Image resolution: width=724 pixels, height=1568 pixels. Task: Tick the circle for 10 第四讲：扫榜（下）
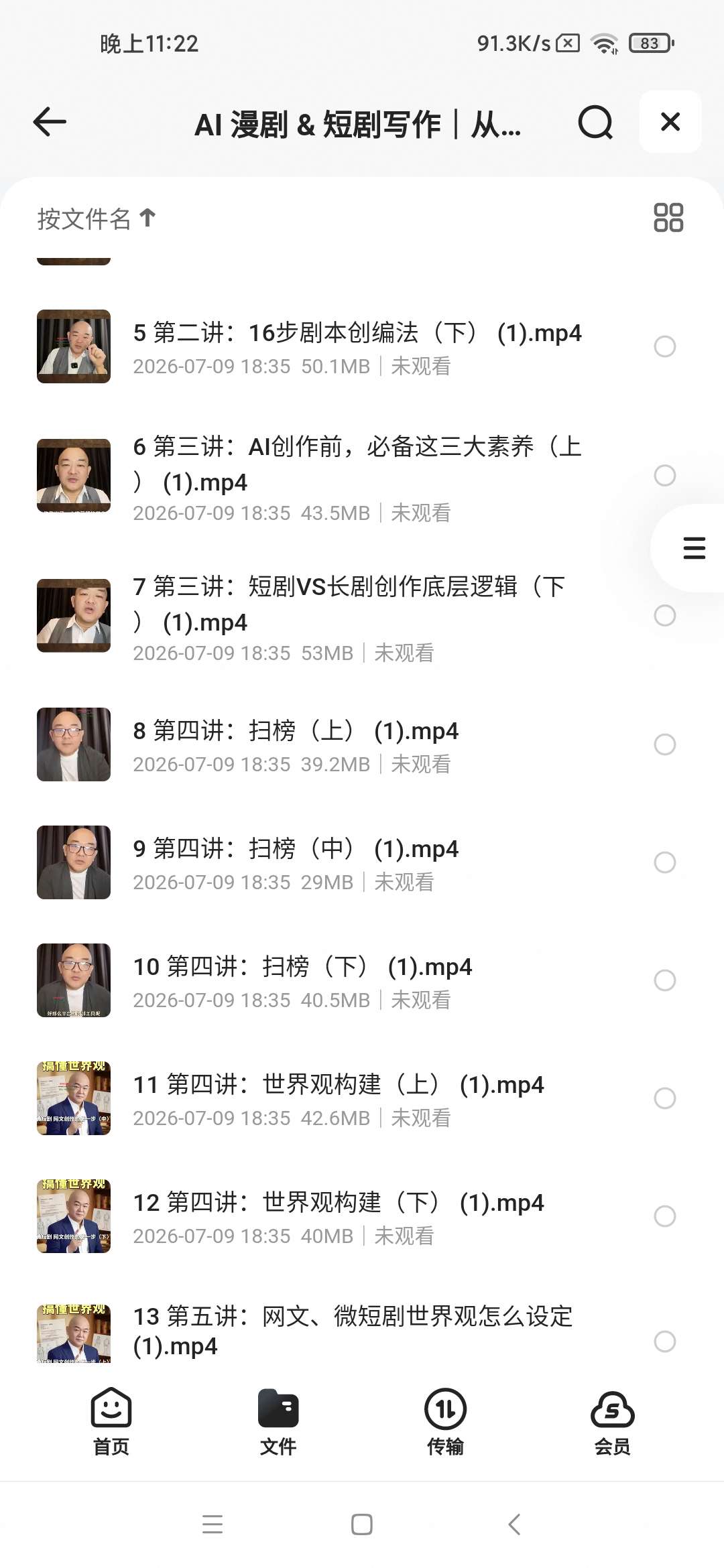click(x=665, y=980)
